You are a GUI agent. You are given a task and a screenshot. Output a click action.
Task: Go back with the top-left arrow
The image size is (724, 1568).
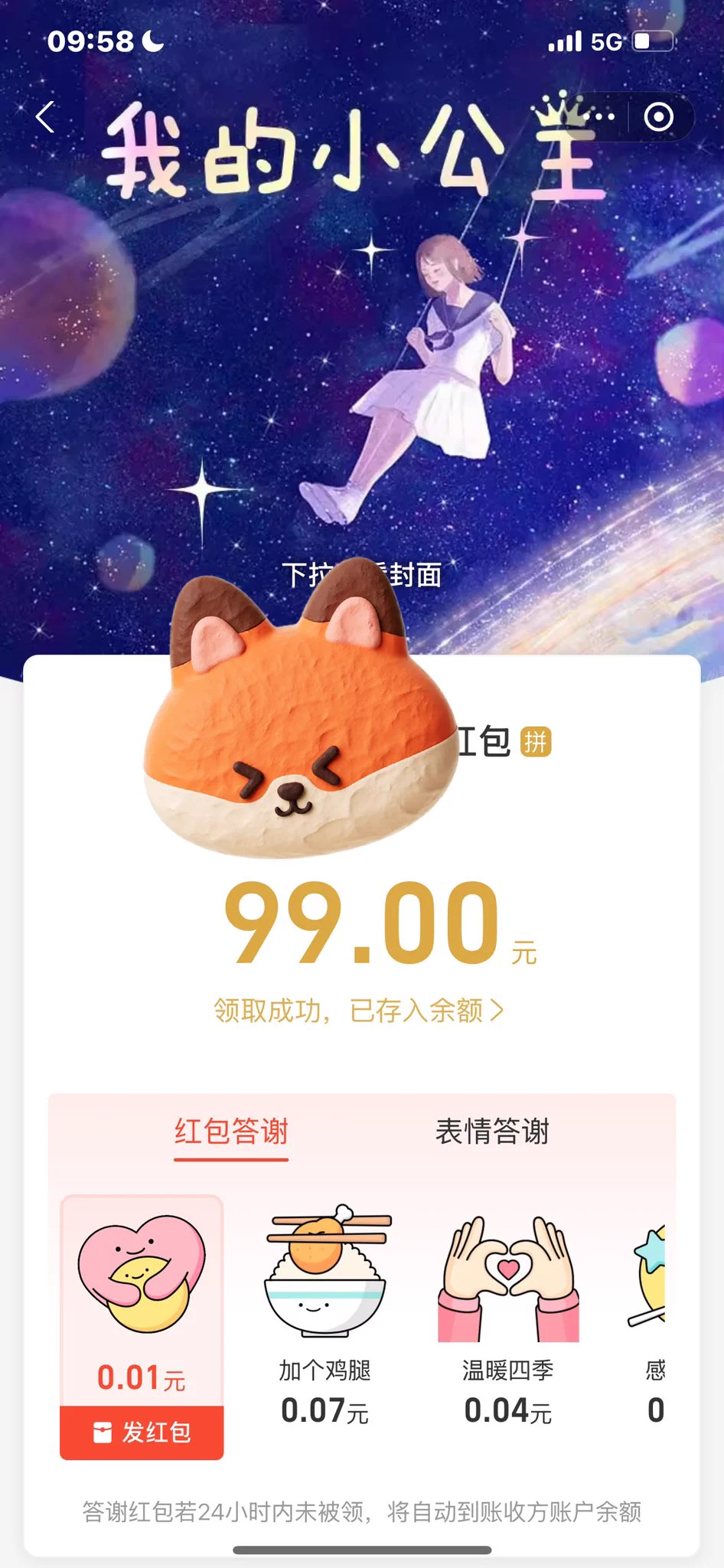point(45,117)
